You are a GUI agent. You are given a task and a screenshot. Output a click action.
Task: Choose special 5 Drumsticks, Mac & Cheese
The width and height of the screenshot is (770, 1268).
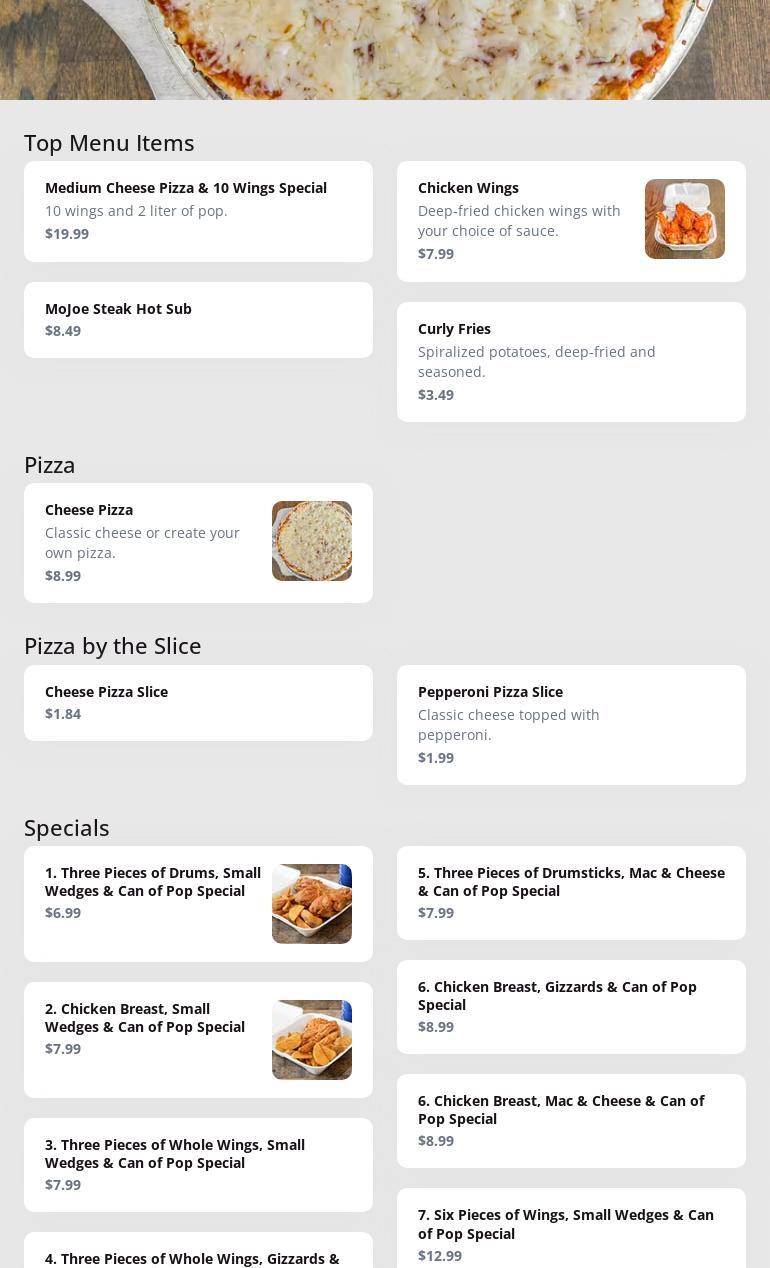(570, 892)
